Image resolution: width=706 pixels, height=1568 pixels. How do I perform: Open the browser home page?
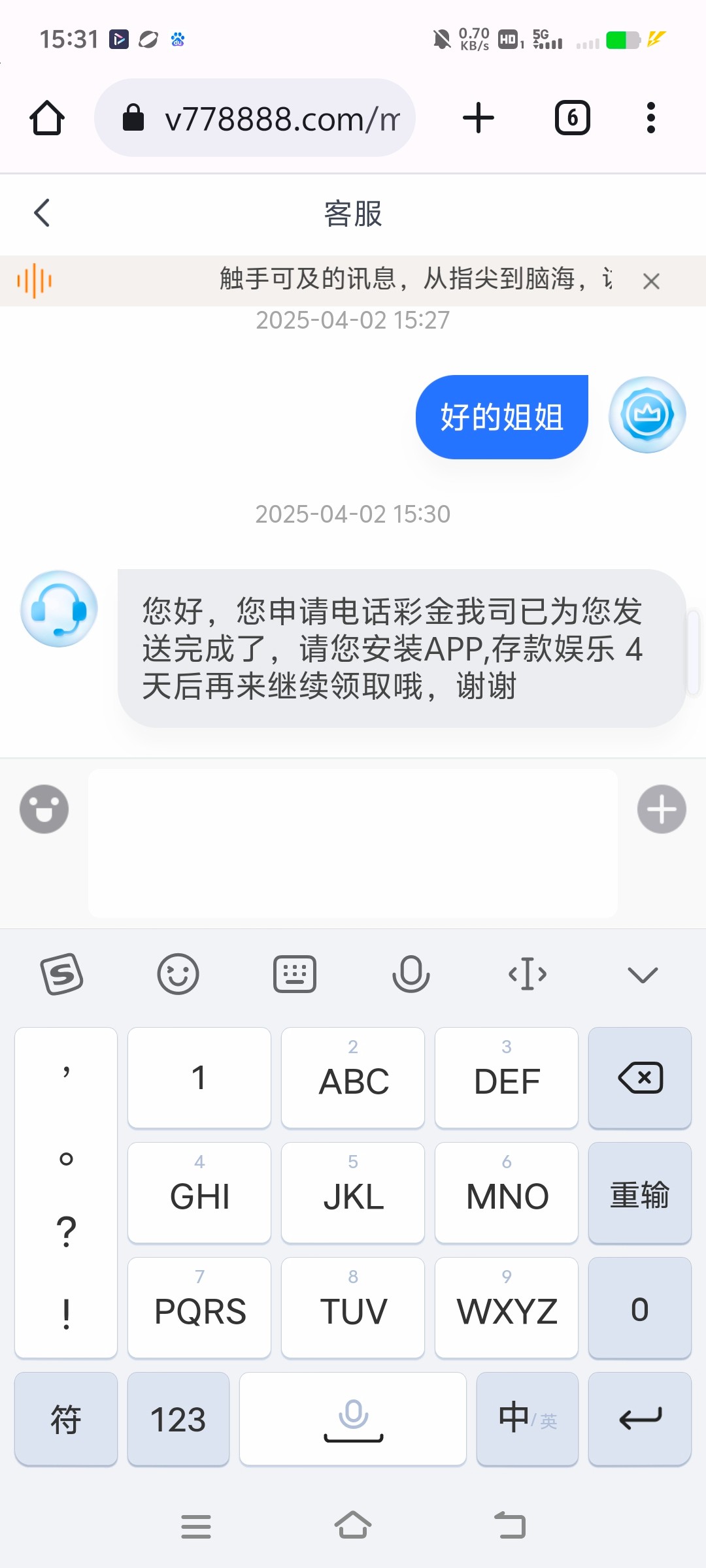coord(47,118)
